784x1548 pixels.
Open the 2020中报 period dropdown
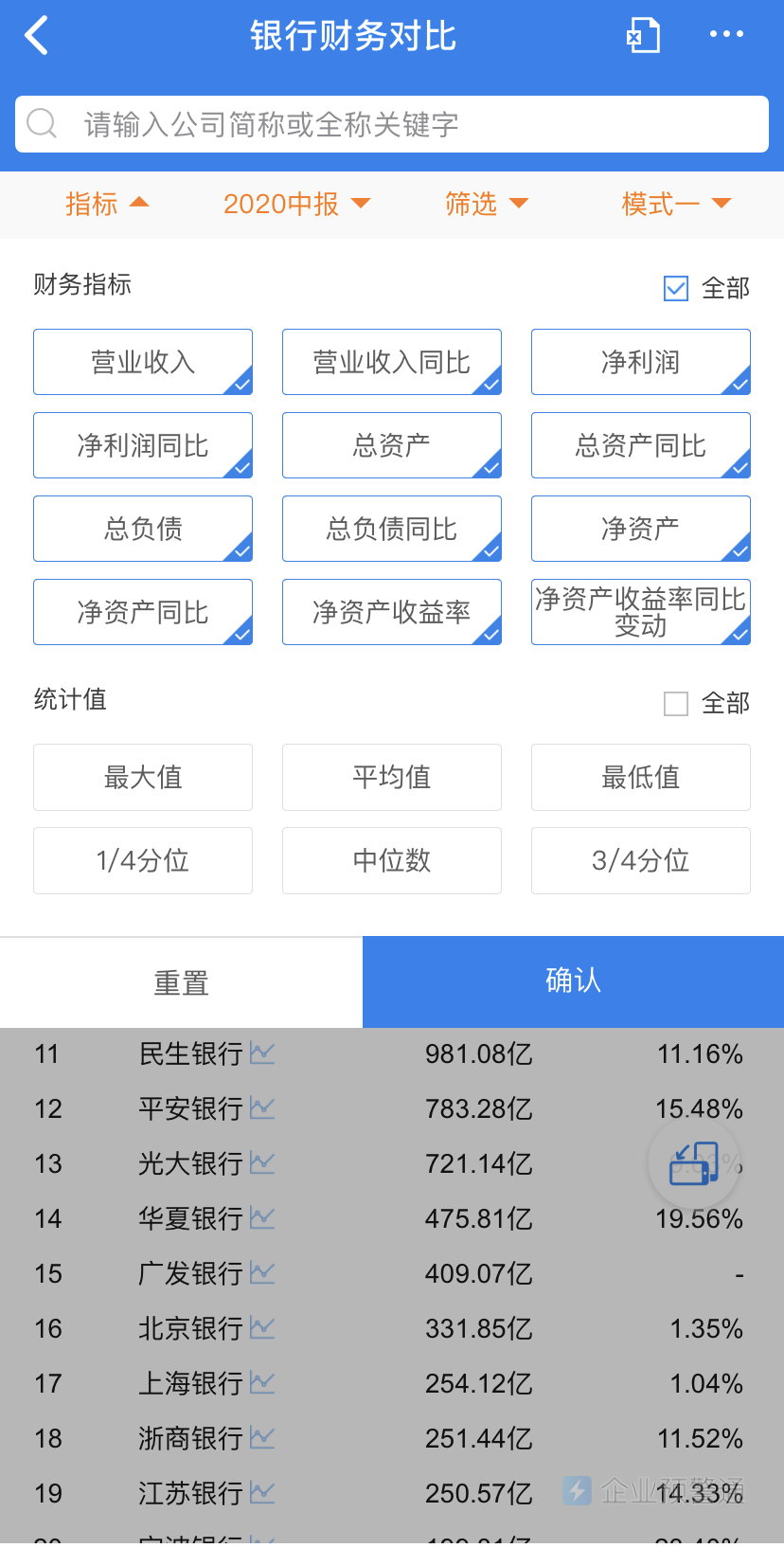pos(296,204)
